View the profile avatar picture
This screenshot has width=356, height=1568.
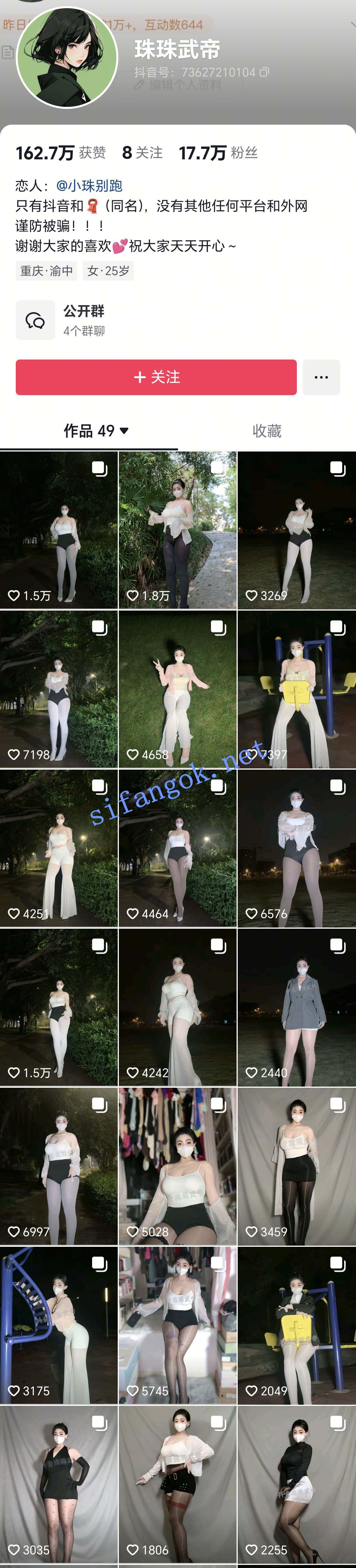[x=67, y=57]
